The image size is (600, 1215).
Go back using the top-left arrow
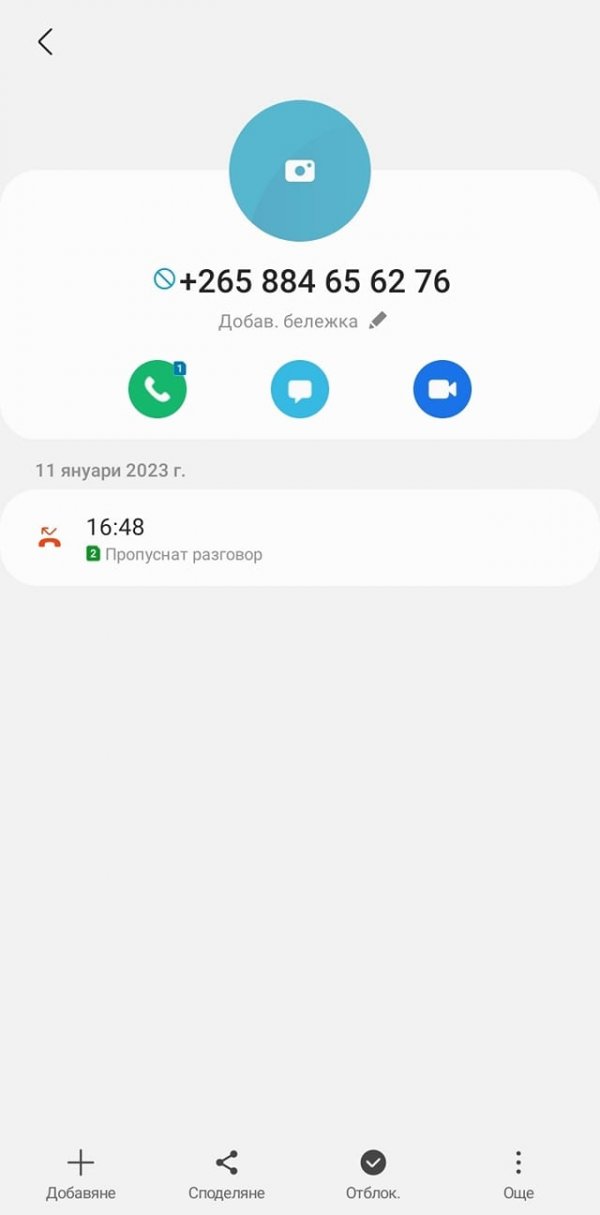[x=45, y=42]
